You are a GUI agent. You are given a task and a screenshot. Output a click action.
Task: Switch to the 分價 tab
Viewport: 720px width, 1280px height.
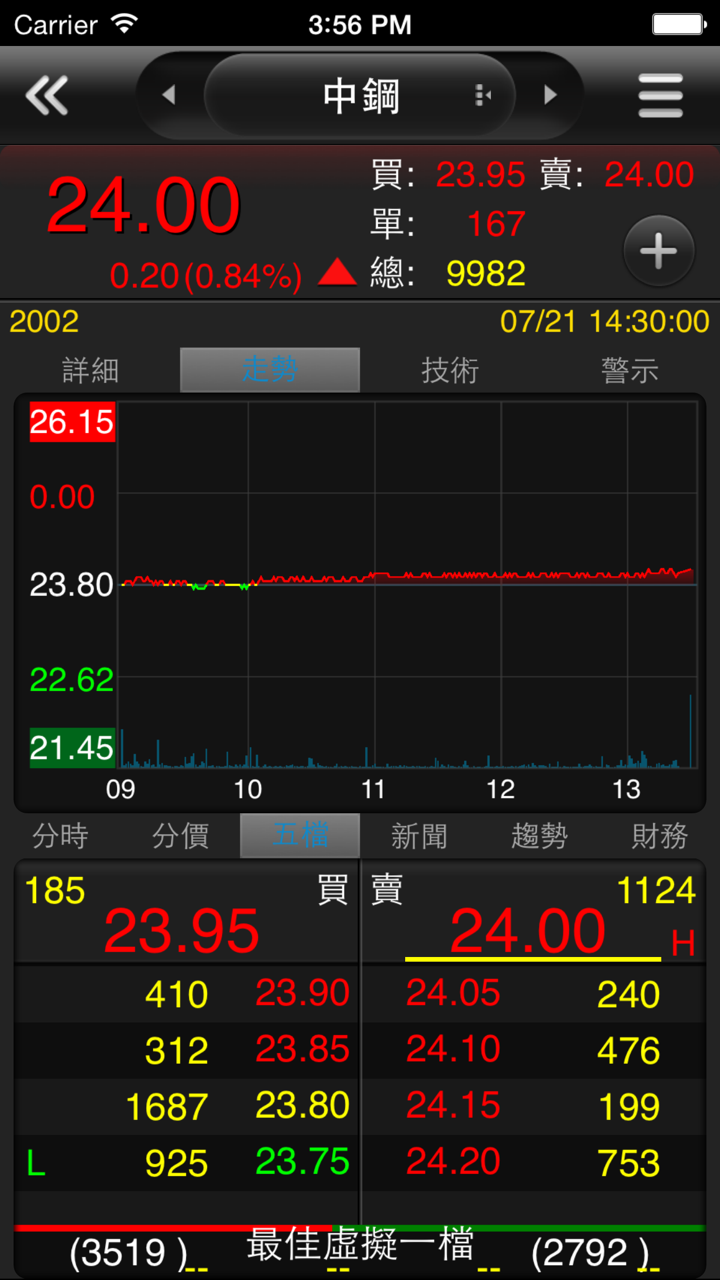pyautogui.click(x=180, y=836)
